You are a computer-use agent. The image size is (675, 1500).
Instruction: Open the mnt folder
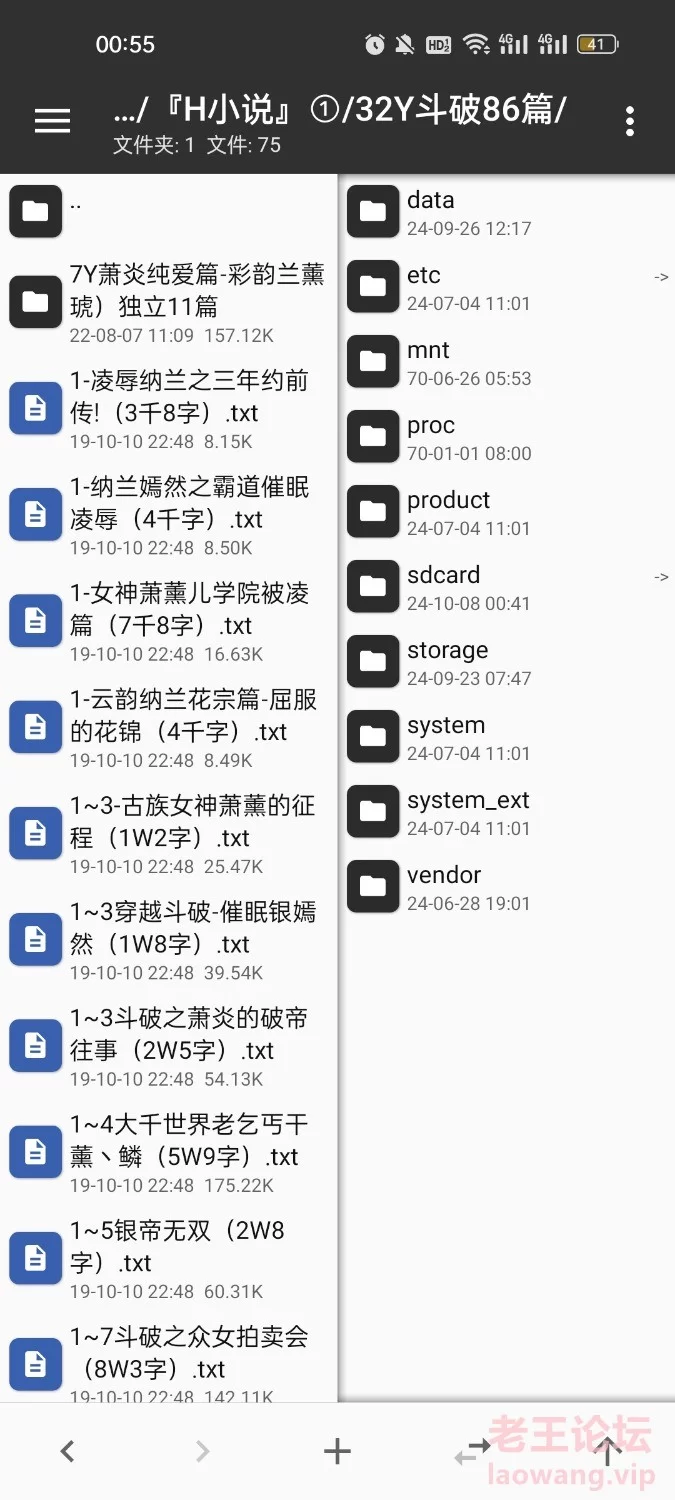pyautogui.click(x=506, y=362)
